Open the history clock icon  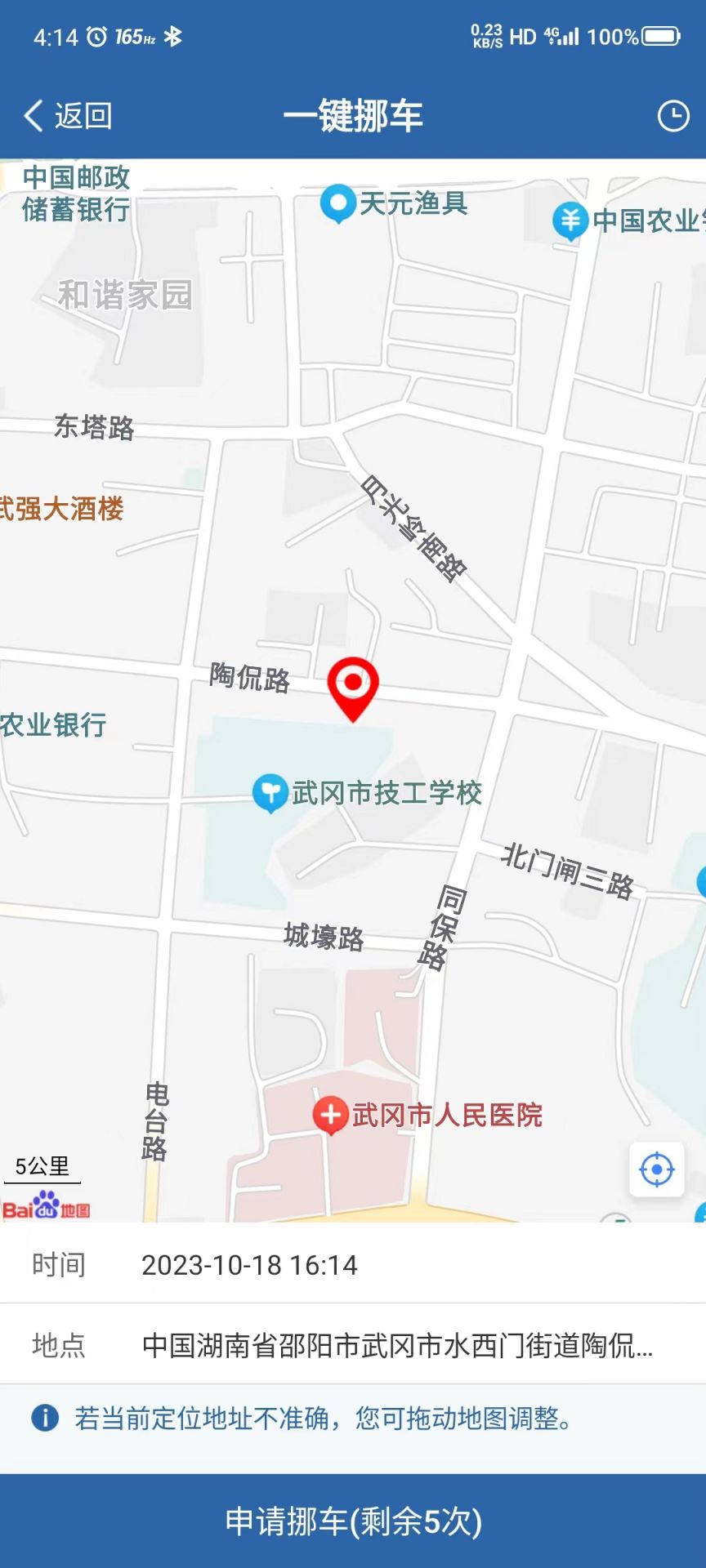[673, 116]
